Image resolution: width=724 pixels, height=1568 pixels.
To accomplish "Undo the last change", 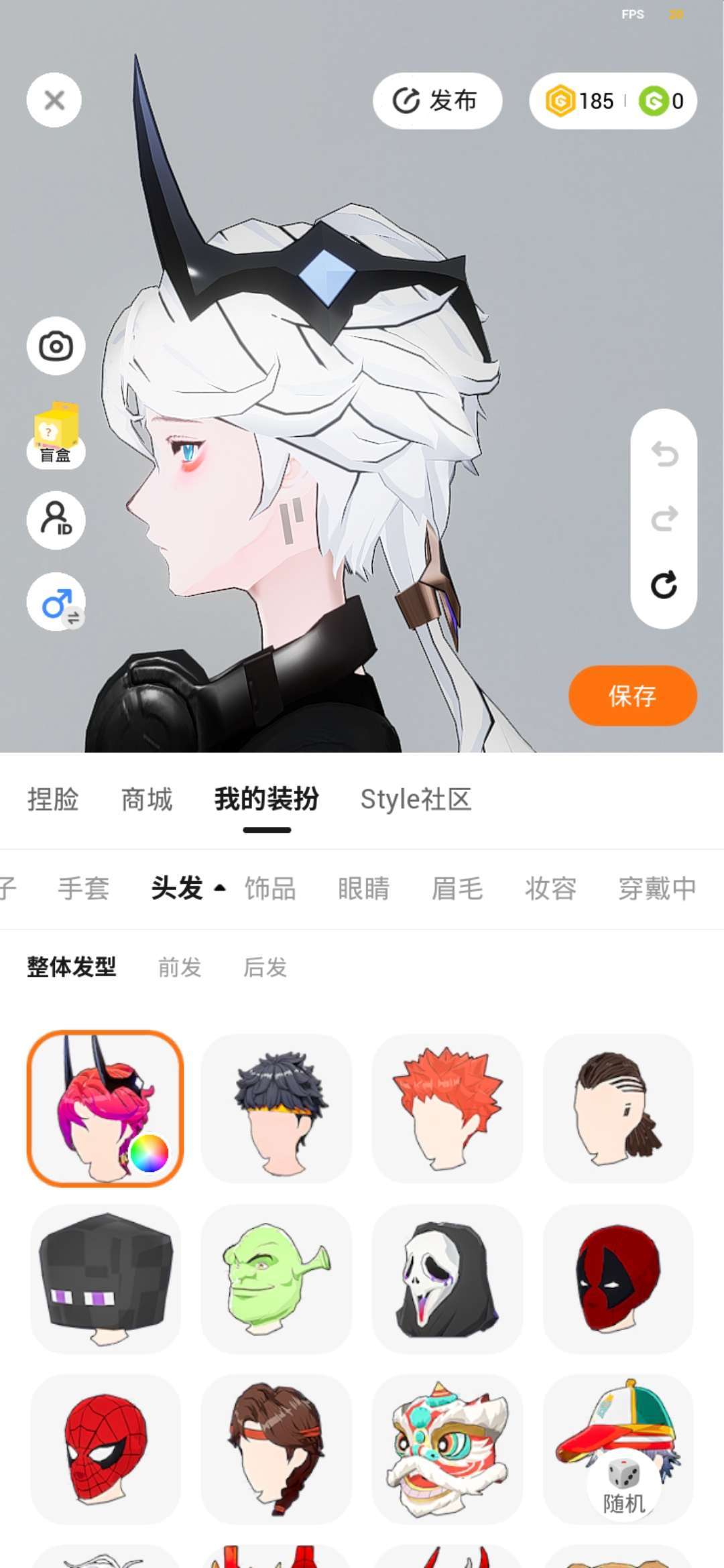I will point(664,454).
